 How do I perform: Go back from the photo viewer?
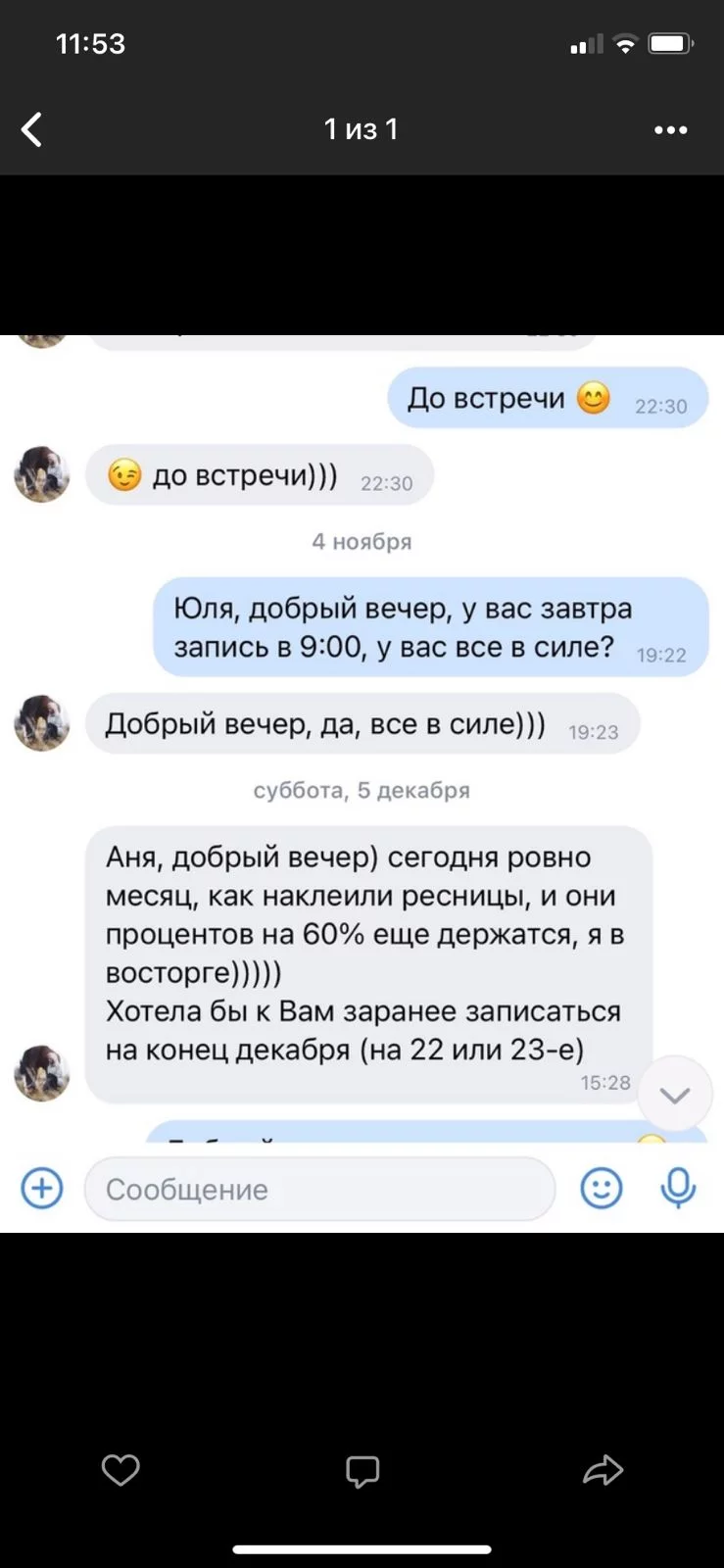pyautogui.click(x=32, y=129)
